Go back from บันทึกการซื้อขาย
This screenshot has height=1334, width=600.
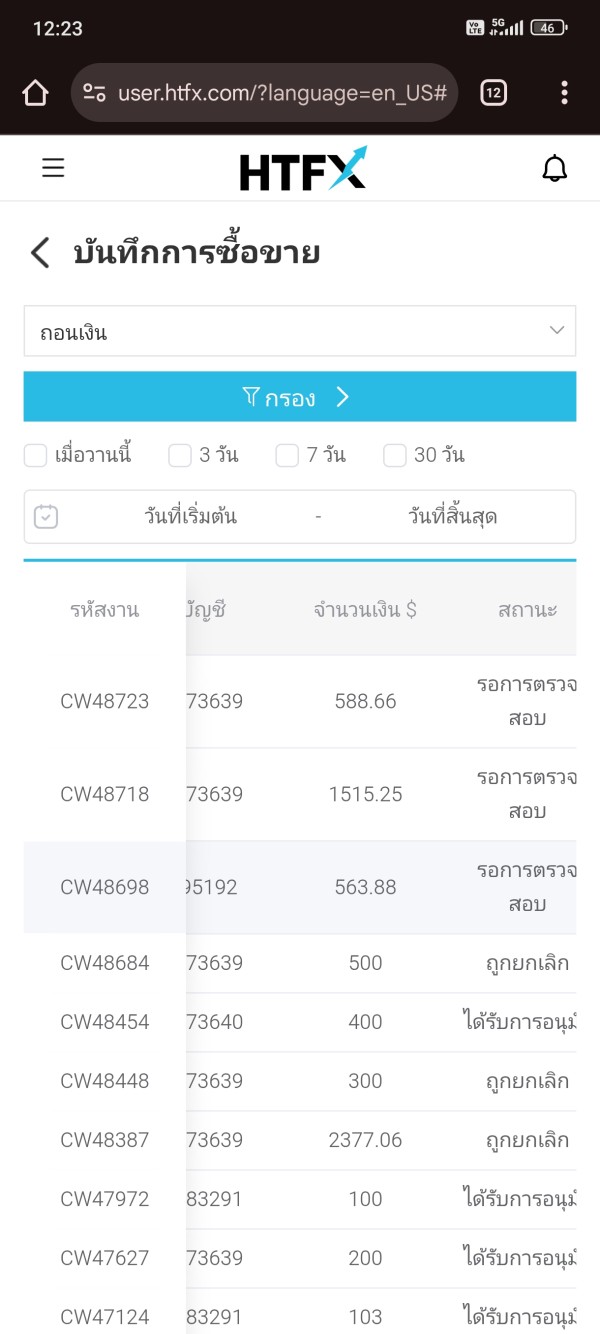point(39,253)
